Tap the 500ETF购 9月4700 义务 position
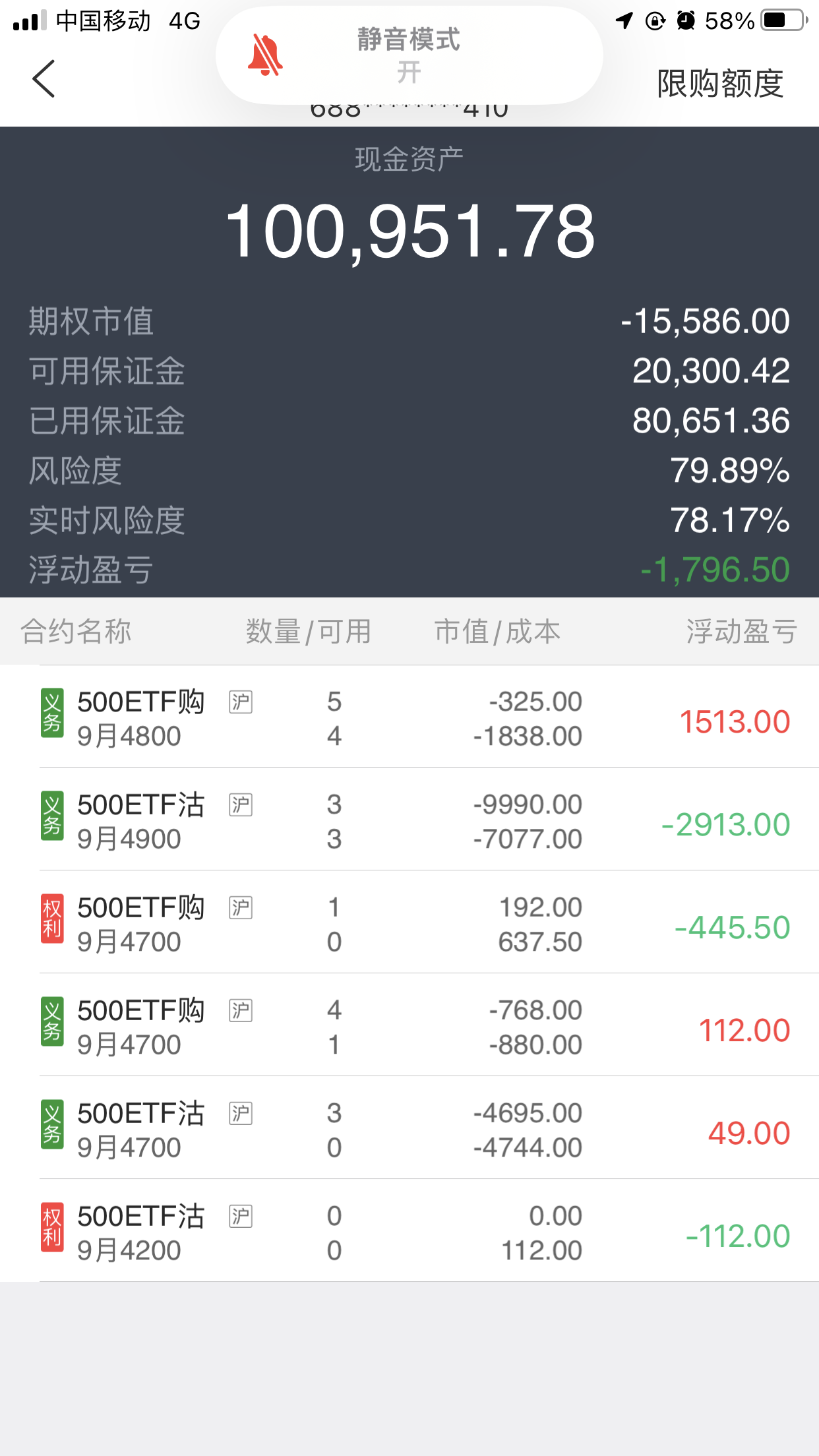This screenshot has width=819, height=1456. (x=409, y=1027)
